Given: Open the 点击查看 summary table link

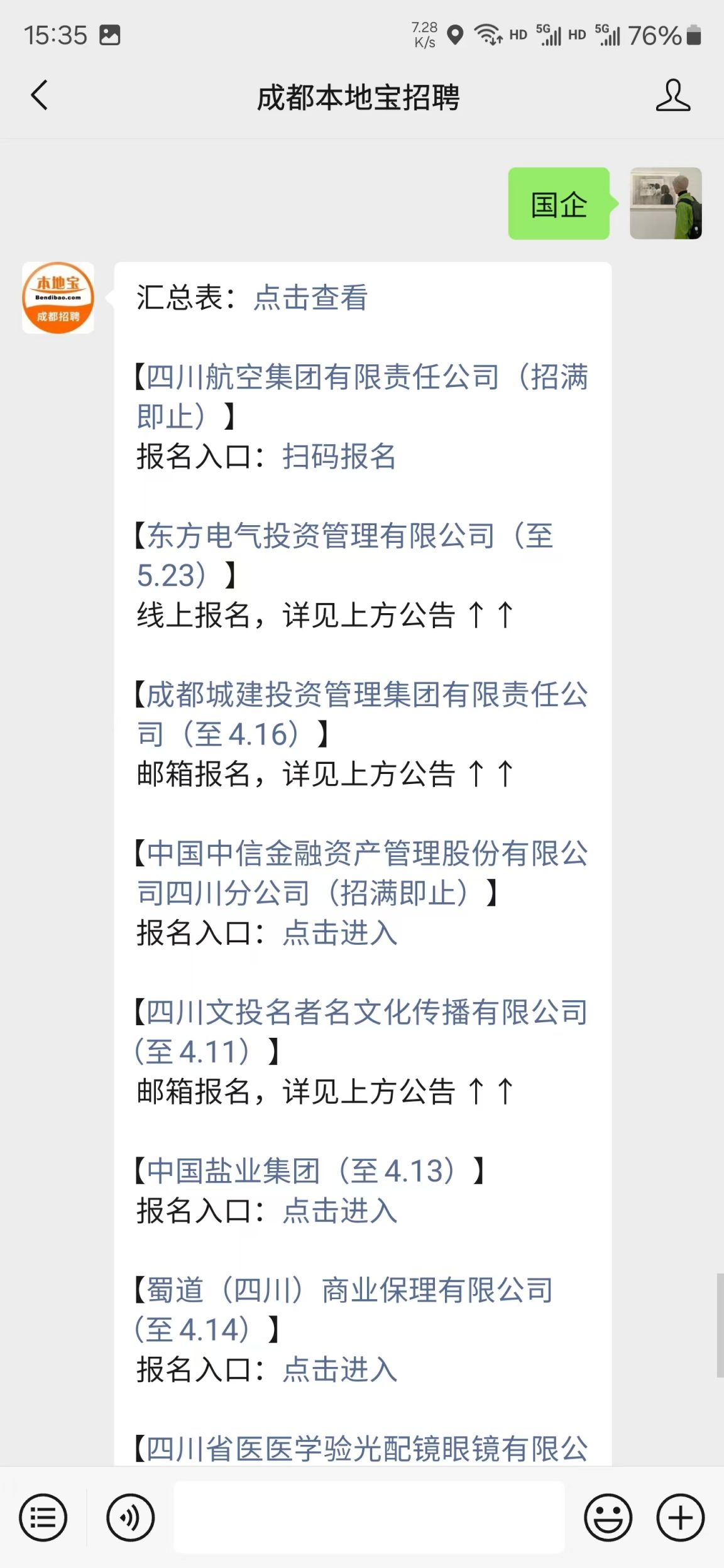Looking at the screenshot, I should pos(310,297).
